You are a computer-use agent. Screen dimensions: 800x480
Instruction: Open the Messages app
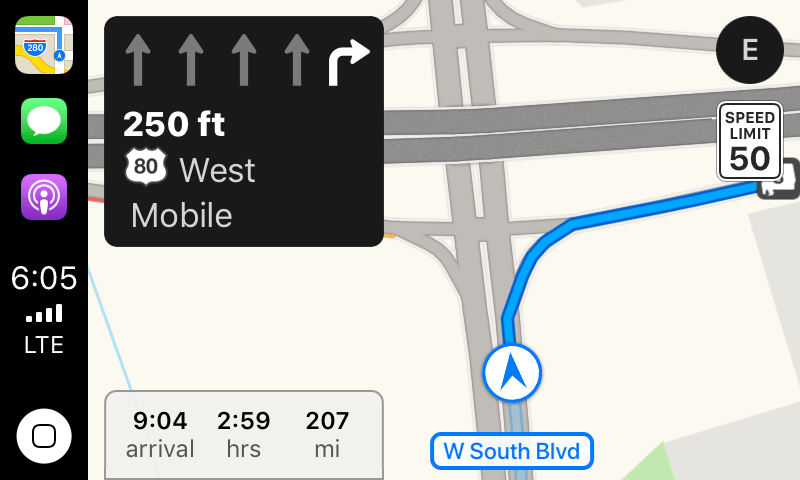tap(44, 121)
